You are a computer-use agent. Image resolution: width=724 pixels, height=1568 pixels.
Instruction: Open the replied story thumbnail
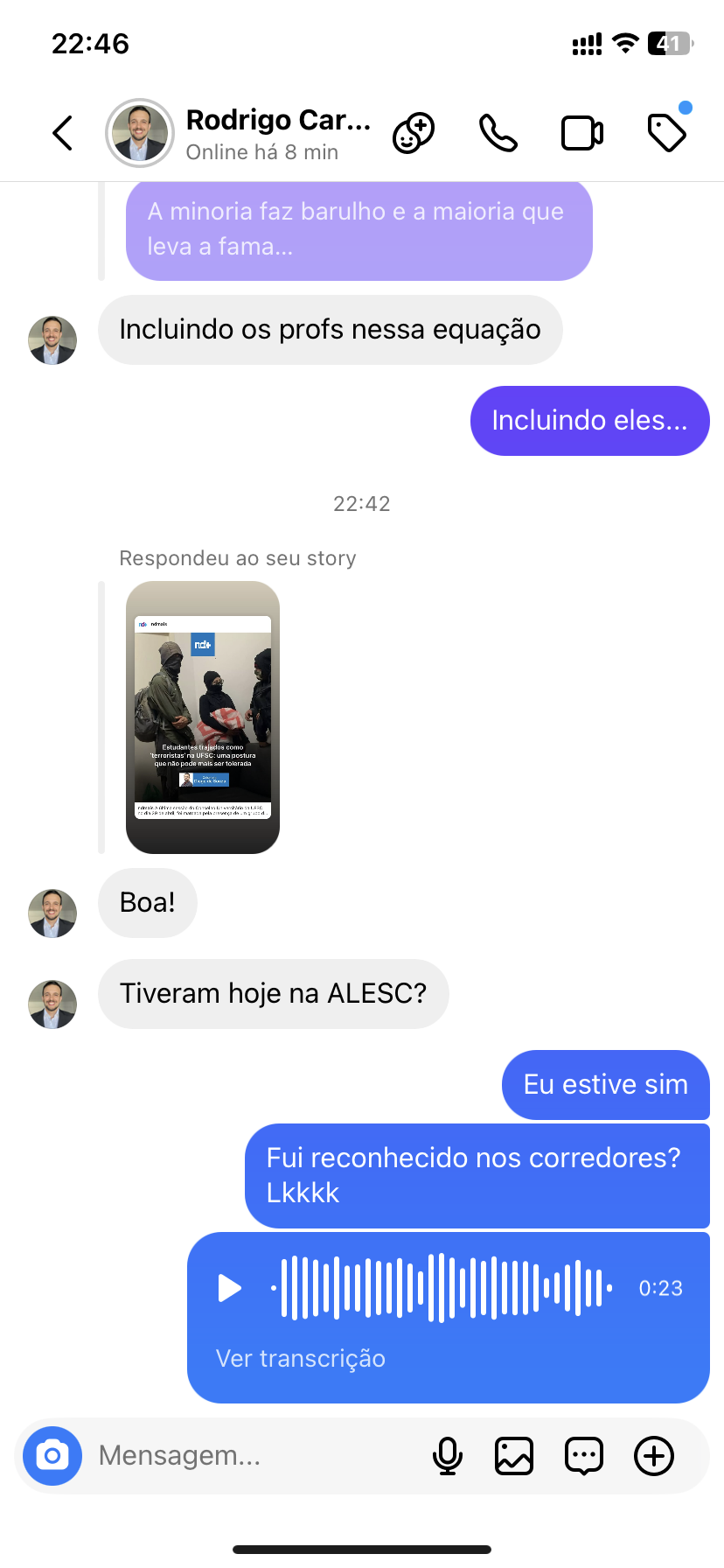pyautogui.click(x=203, y=717)
